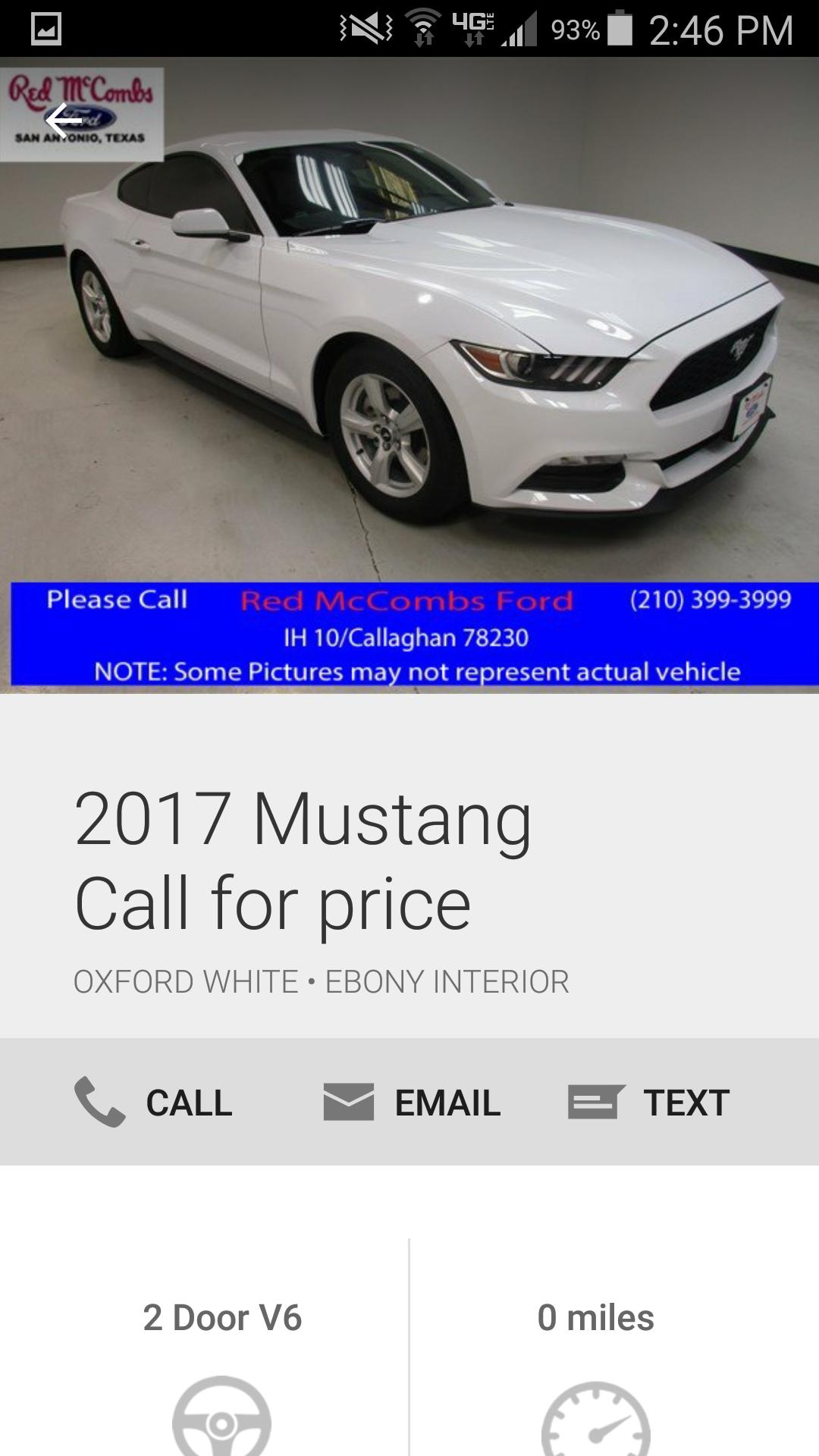Go back using the arrow icon

coord(64,120)
